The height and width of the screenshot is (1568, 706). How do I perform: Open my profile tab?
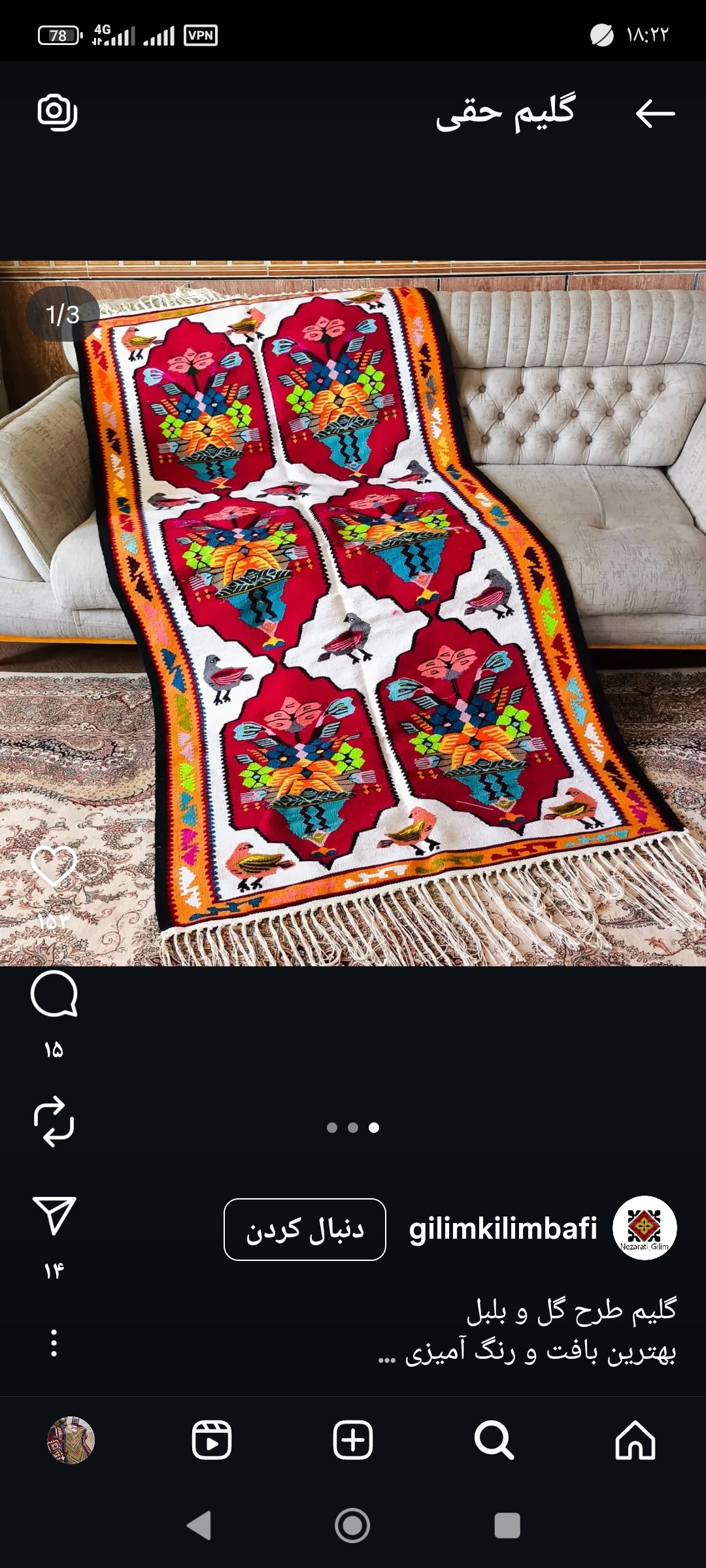[x=71, y=1440]
